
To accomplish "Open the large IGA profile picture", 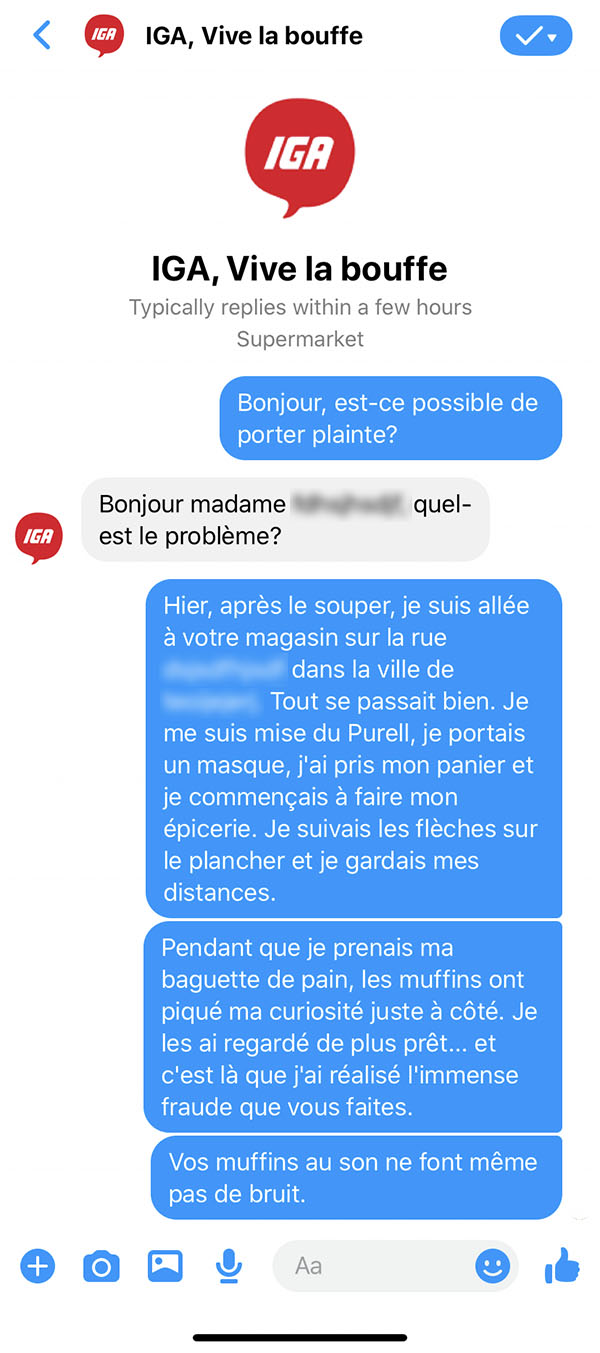I will 300,159.
